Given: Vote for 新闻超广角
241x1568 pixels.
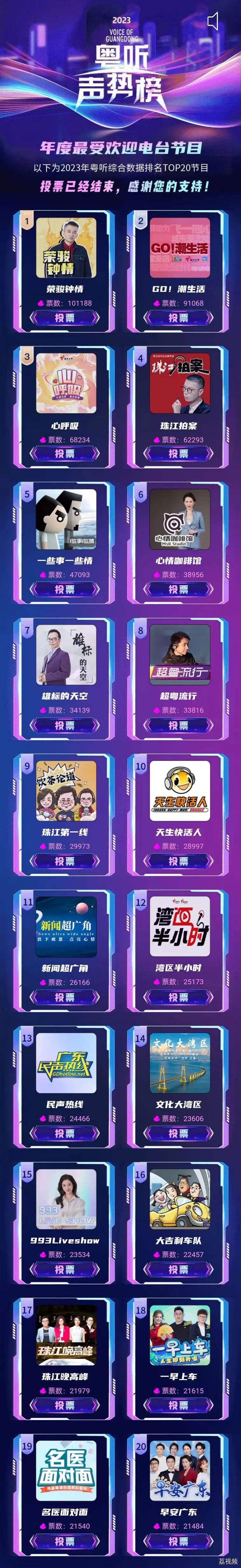Looking at the screenshot, I should point(65,997).
